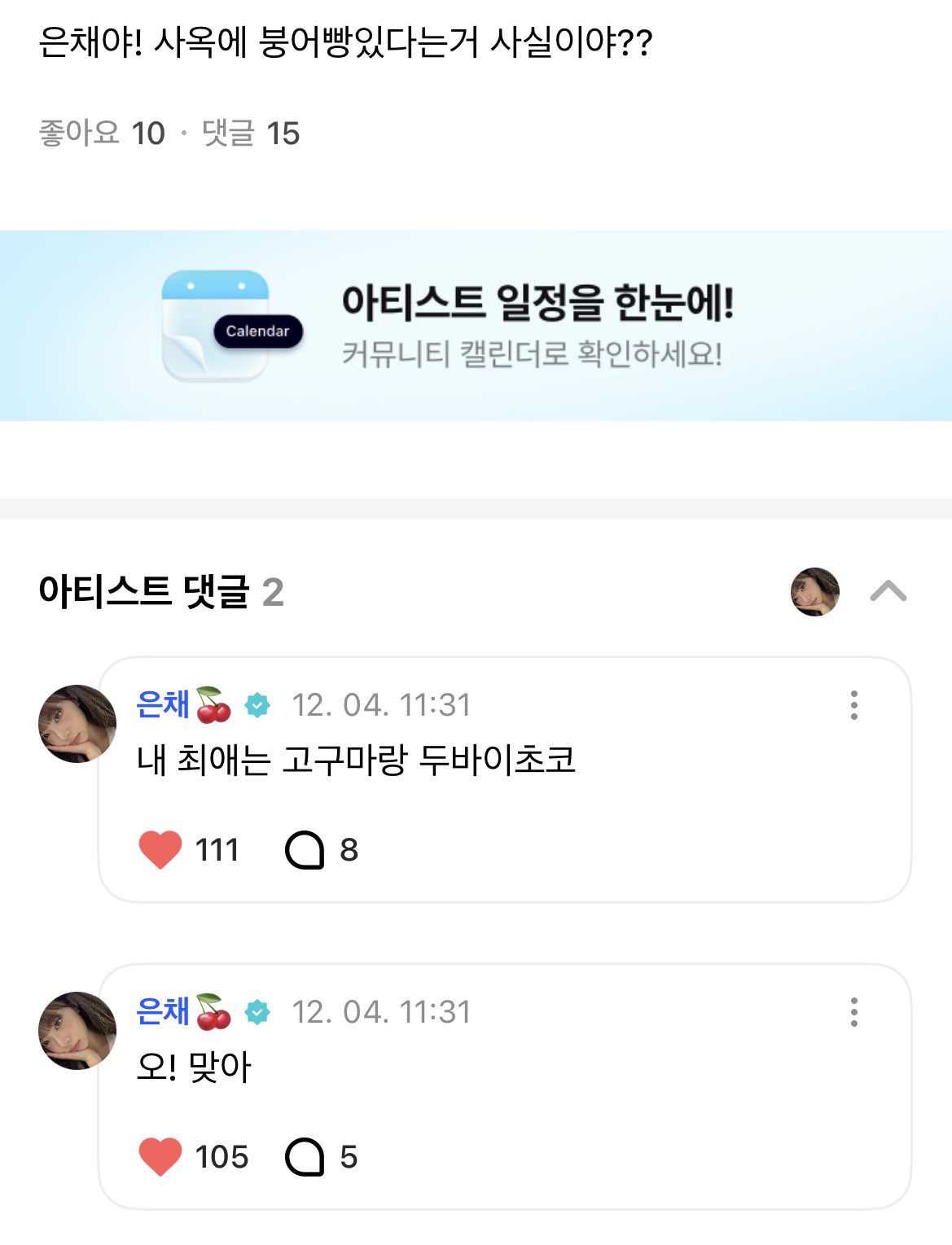Open overflow menu on '오! 맞아' comment

click(x=853, y=1012)
